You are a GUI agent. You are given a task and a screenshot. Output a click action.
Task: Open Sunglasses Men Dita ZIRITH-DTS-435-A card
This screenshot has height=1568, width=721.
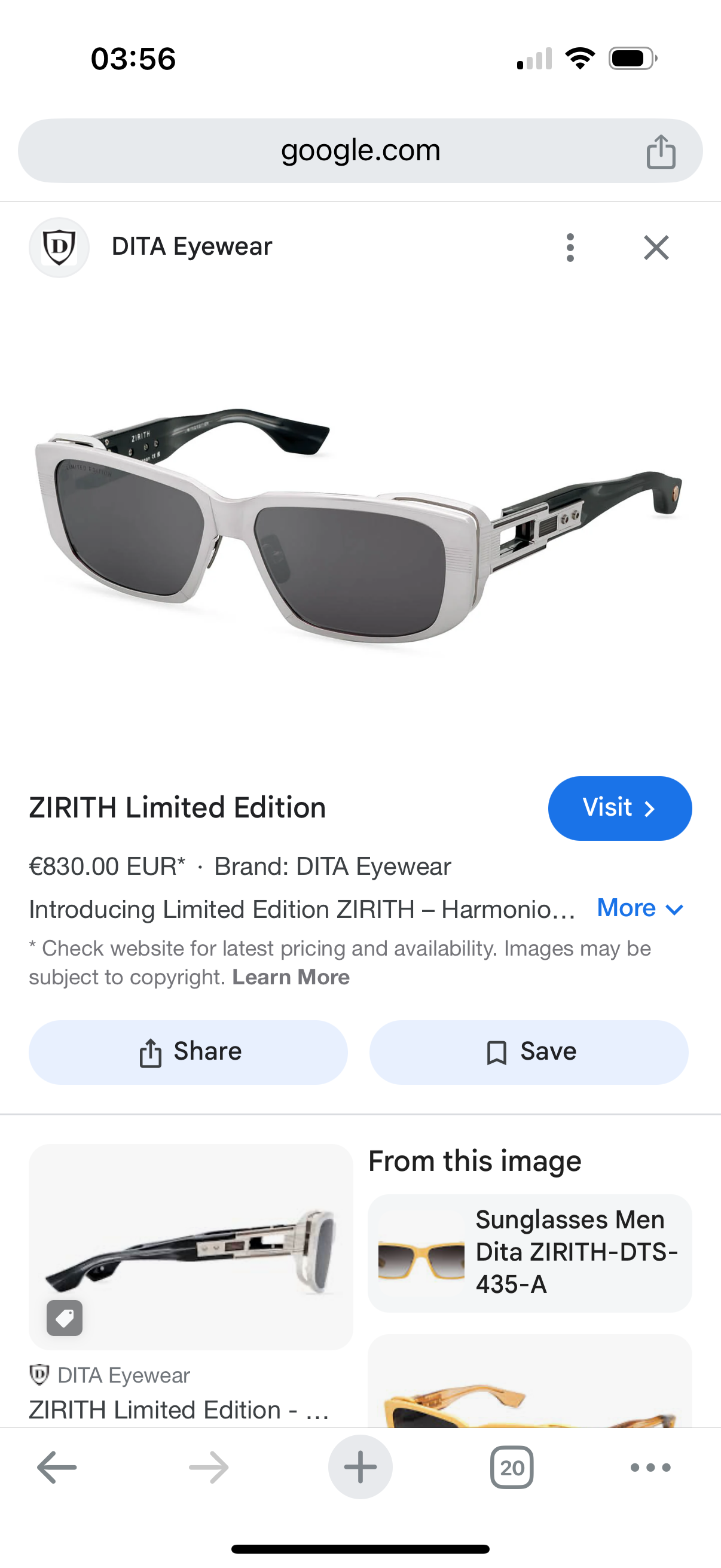pyautogui.click(x=529, y=1252)
